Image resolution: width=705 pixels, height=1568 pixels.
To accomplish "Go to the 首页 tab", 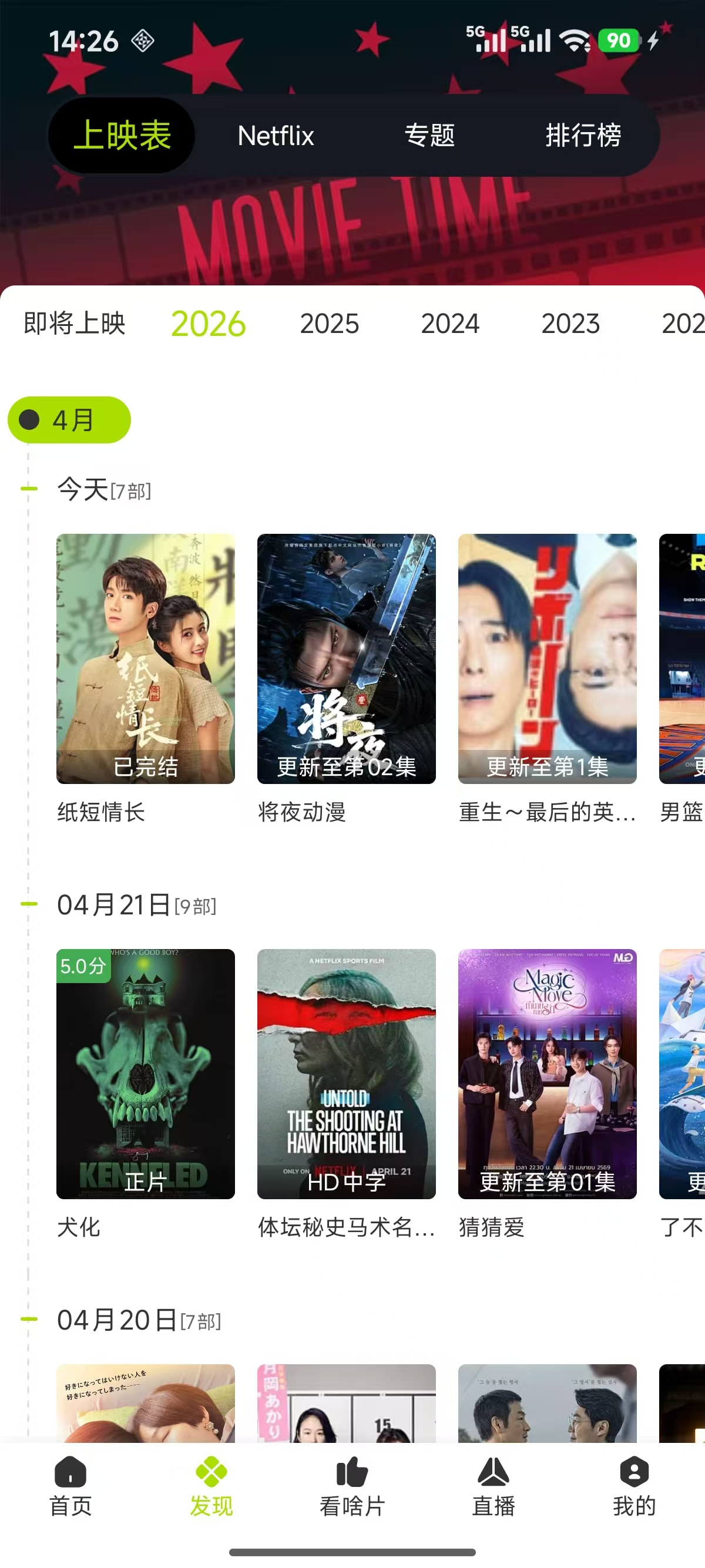I will [70, 1486].
